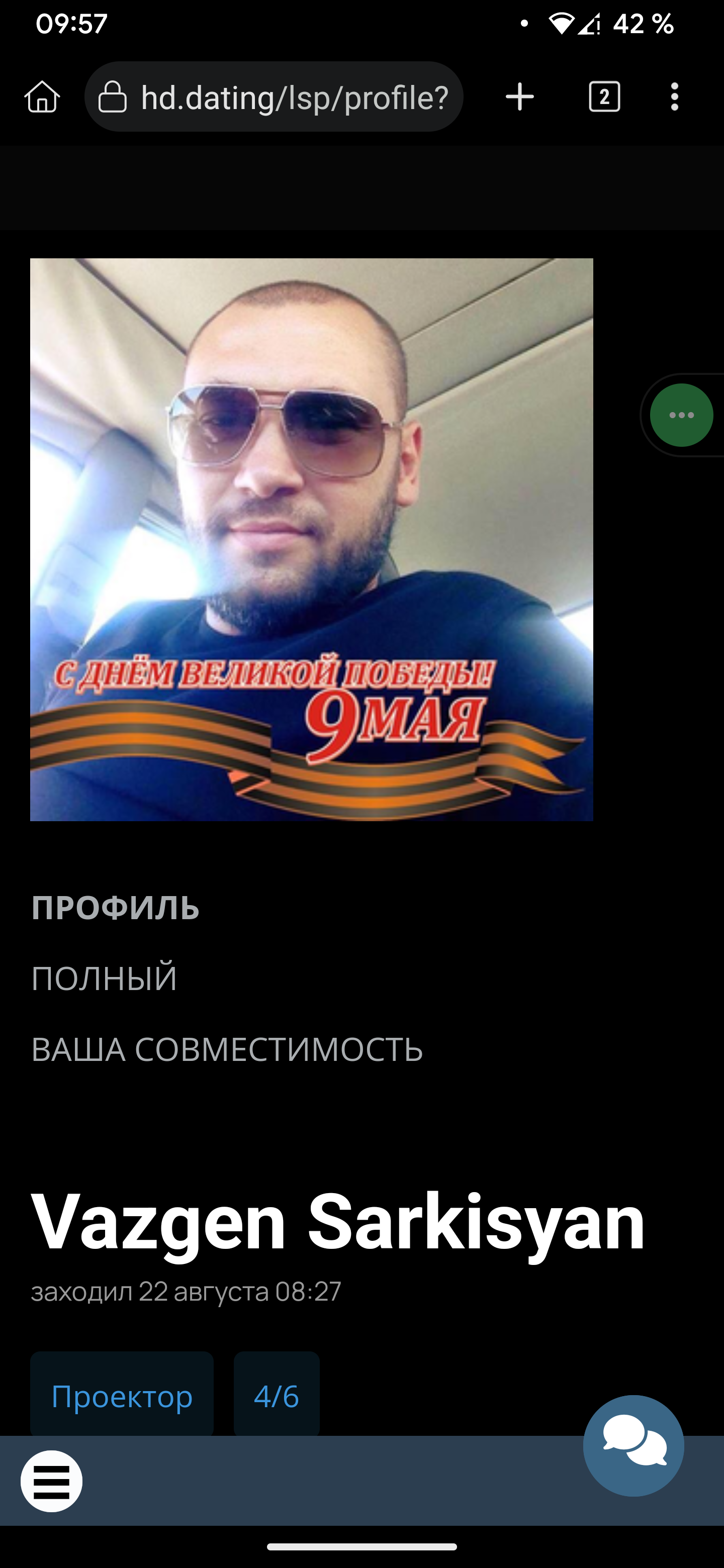Open the tab switcher showing 2 tabs
This screenshot has width=724, height=1568.
(x=604, y=97)
